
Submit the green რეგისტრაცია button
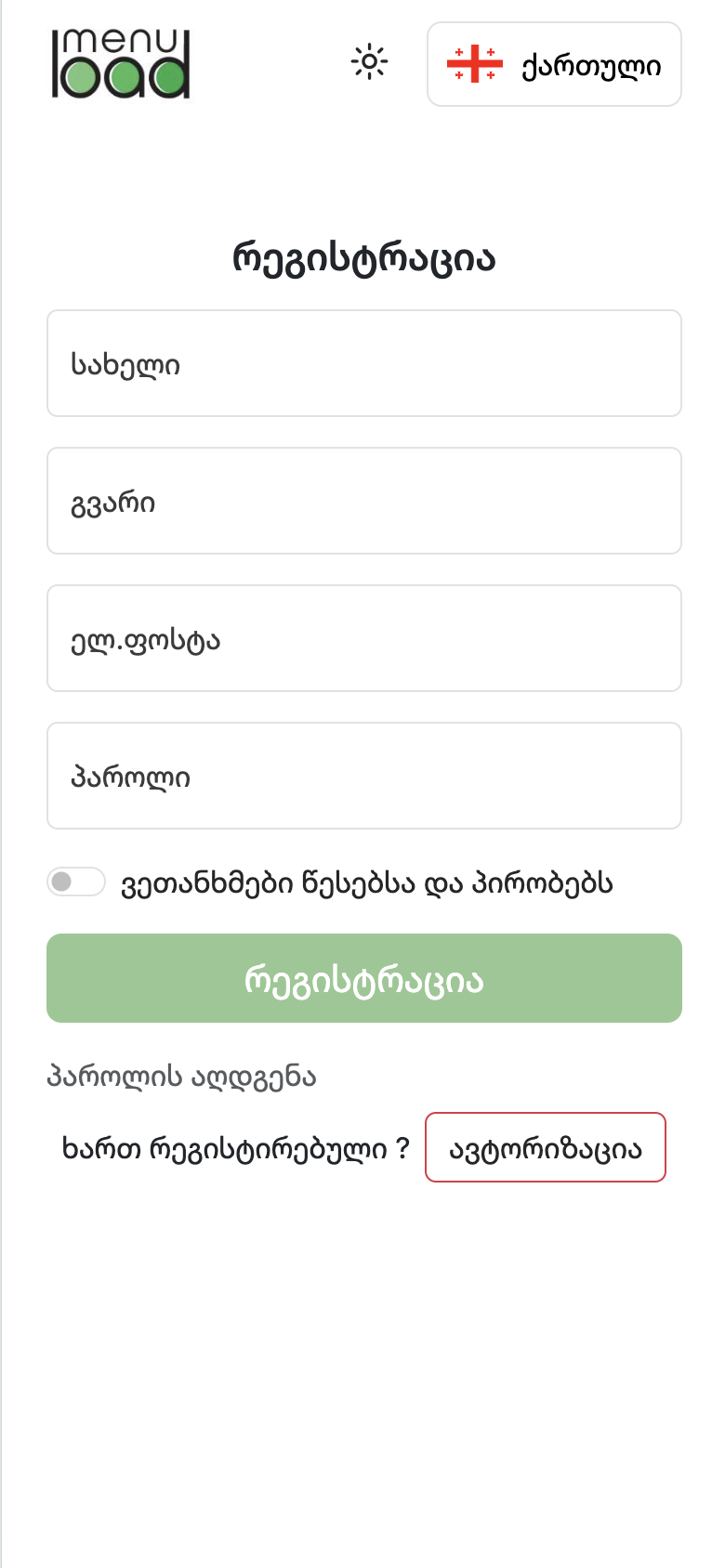coord(364,978)
